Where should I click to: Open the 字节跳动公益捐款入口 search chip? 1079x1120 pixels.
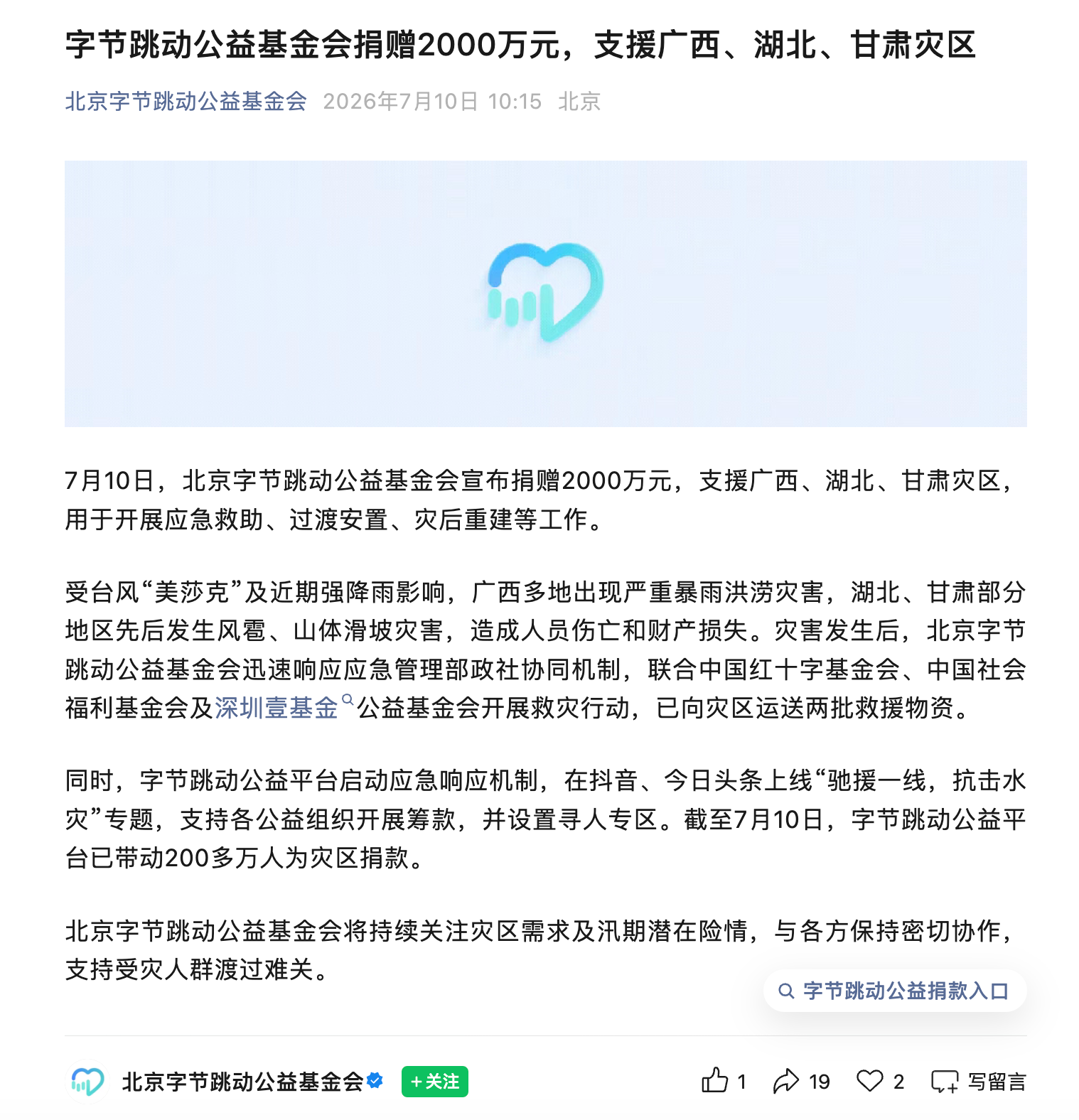tap(895, 991)
